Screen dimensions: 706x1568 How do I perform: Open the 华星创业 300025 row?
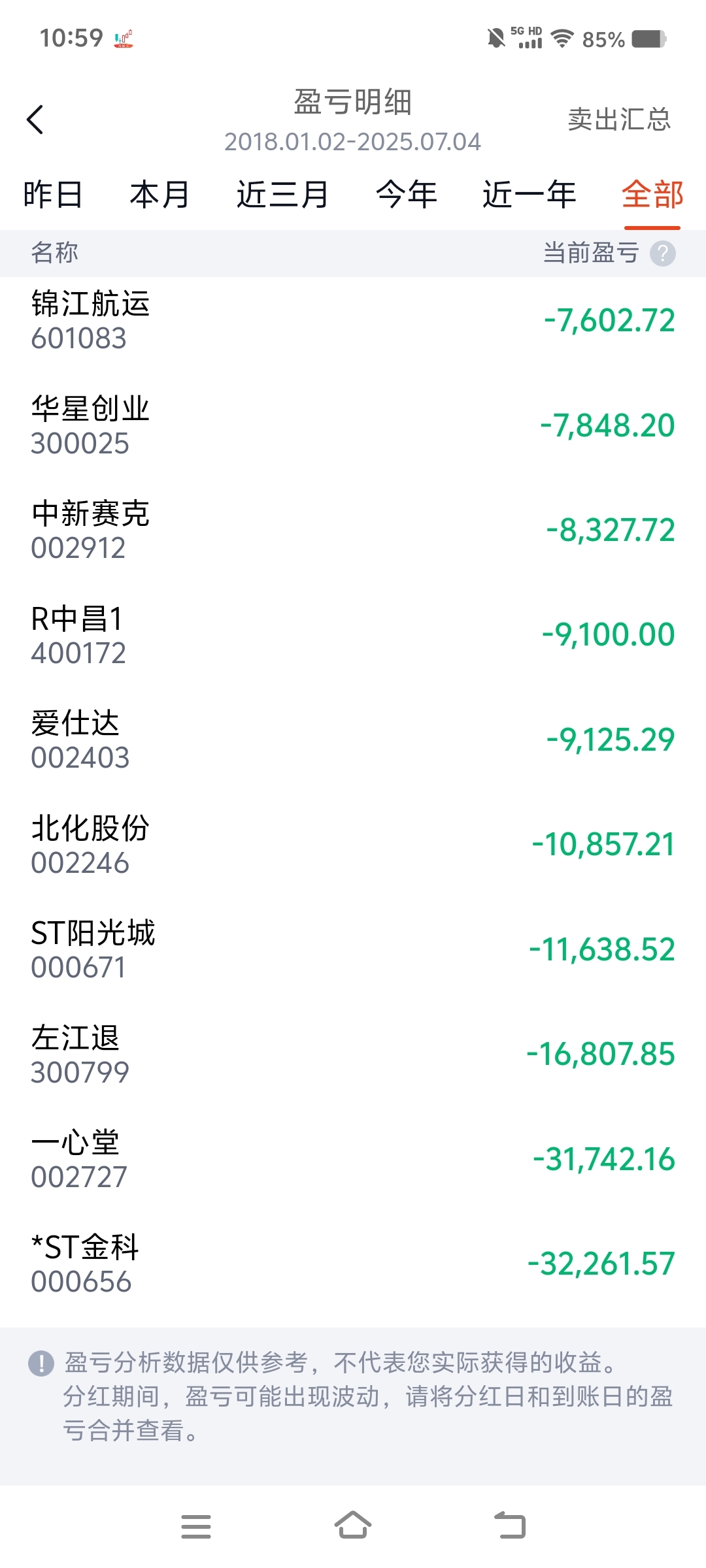coord(353,426)
